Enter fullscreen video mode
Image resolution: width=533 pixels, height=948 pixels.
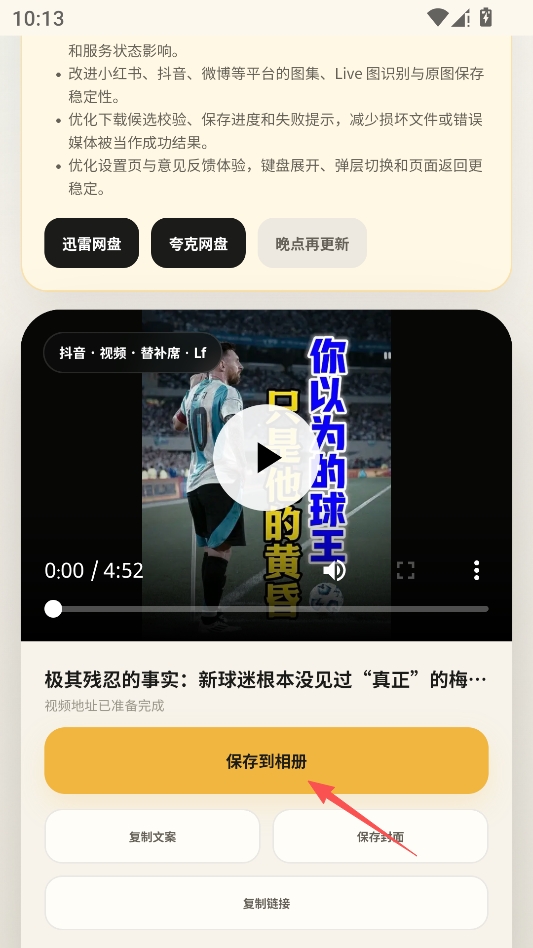click(x=405, y=570)
